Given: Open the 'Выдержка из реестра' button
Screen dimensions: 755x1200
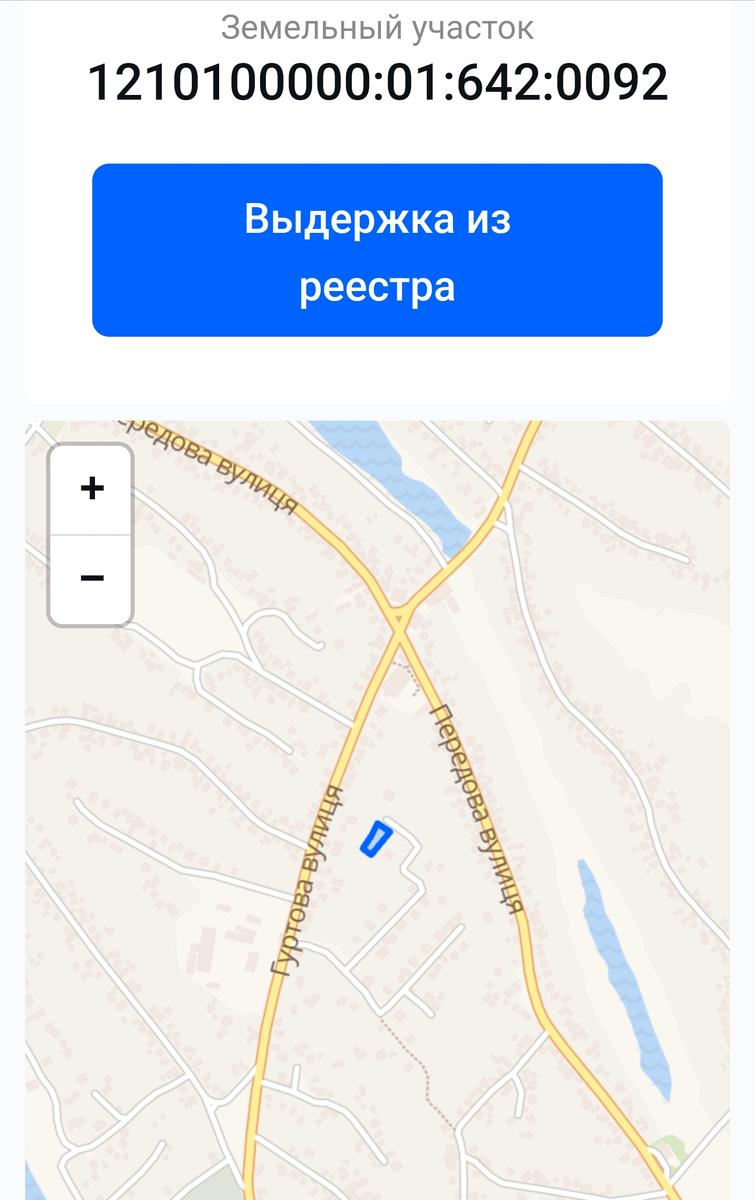Looking at the screenshot, I should click(x=377, y=250).
